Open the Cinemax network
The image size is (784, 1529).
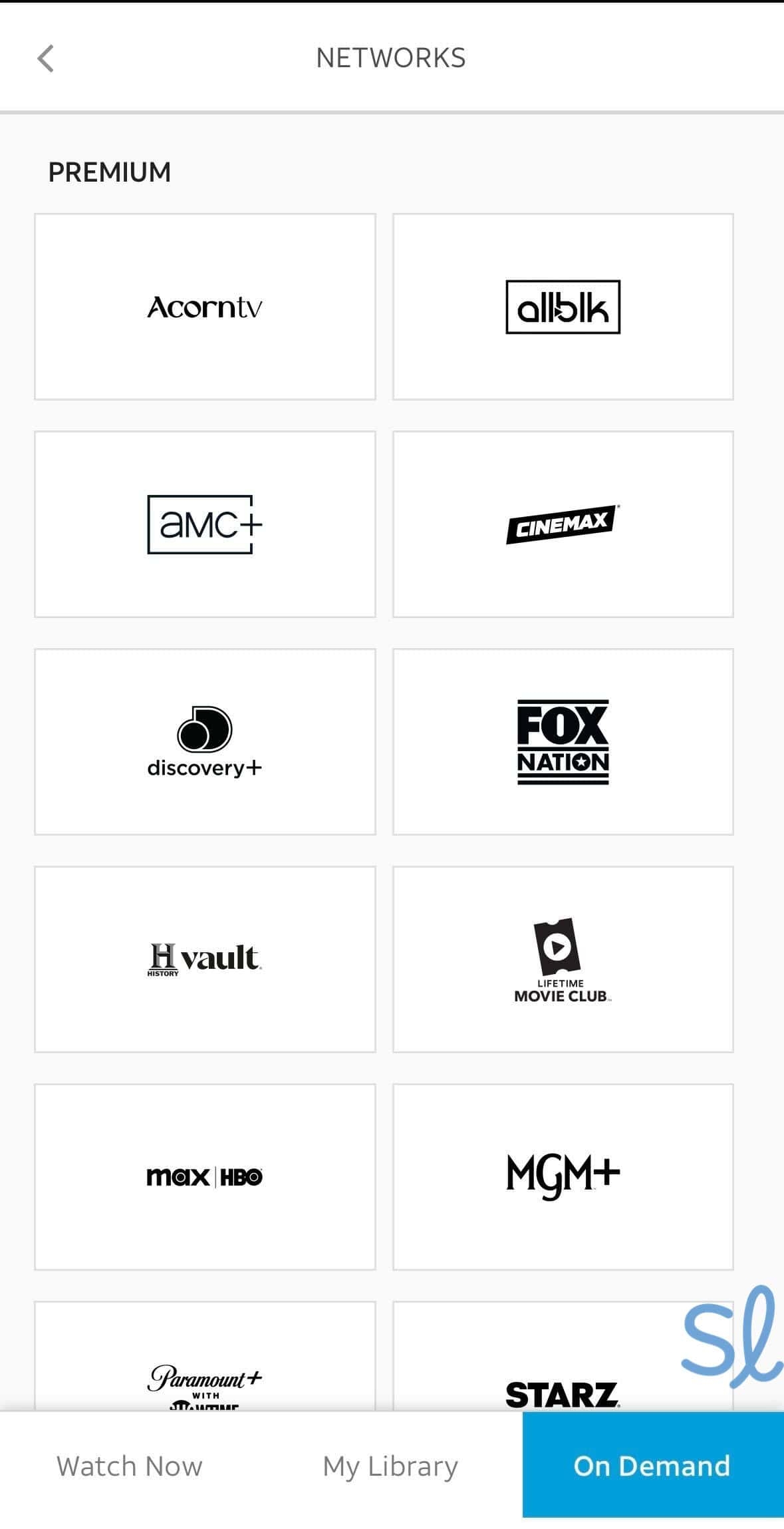pos(563,524)
